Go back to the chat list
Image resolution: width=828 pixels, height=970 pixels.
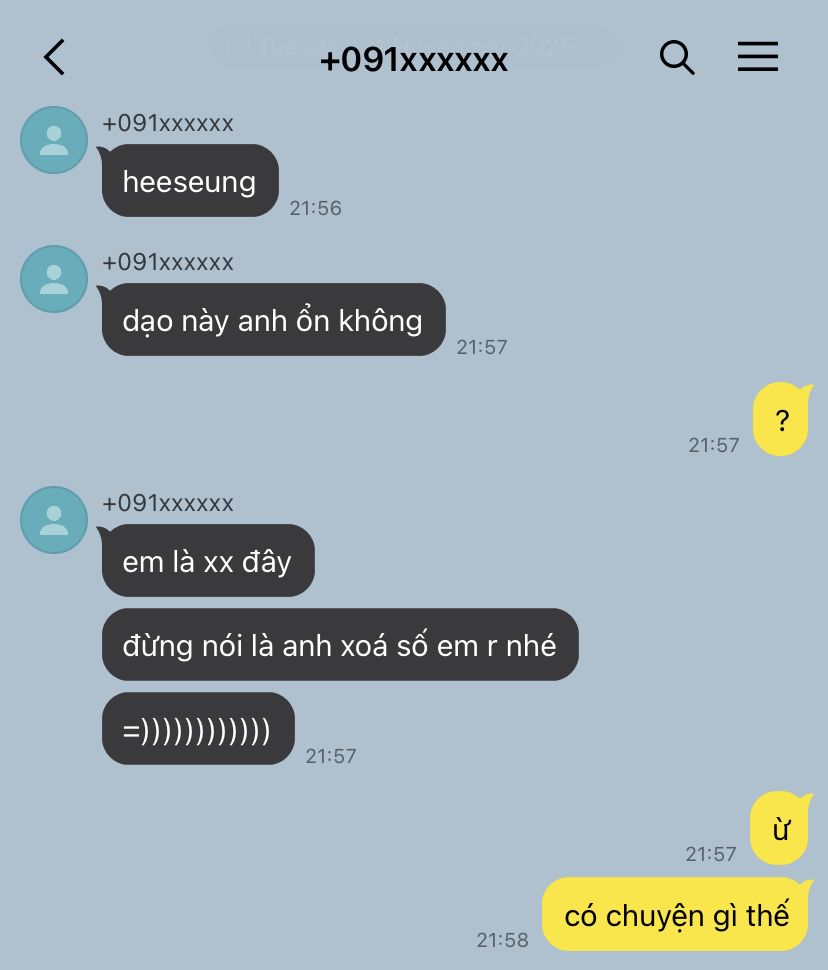click(54, 58)
